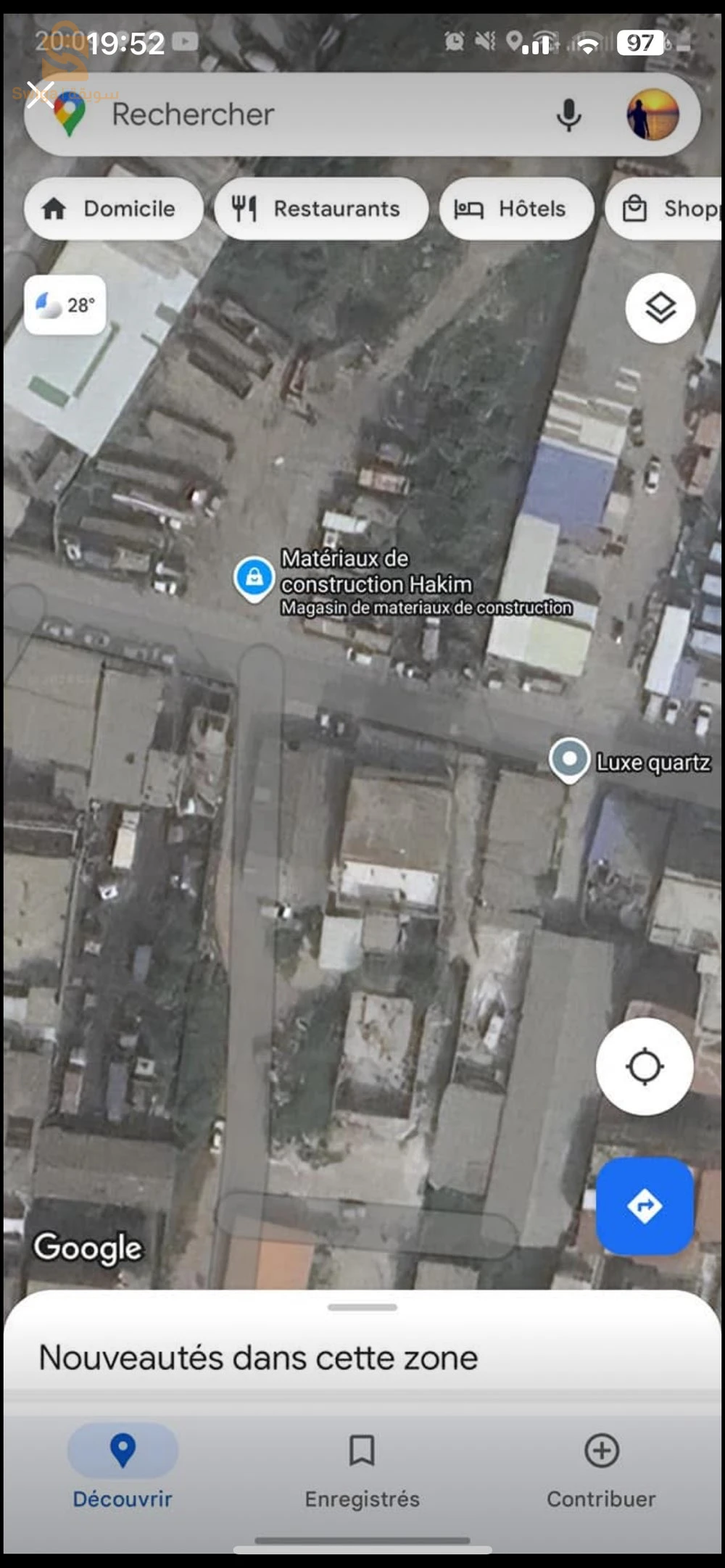725x1568 pixels.
Task: Start voice search with the microphone
Action: (x=568, y=115)
